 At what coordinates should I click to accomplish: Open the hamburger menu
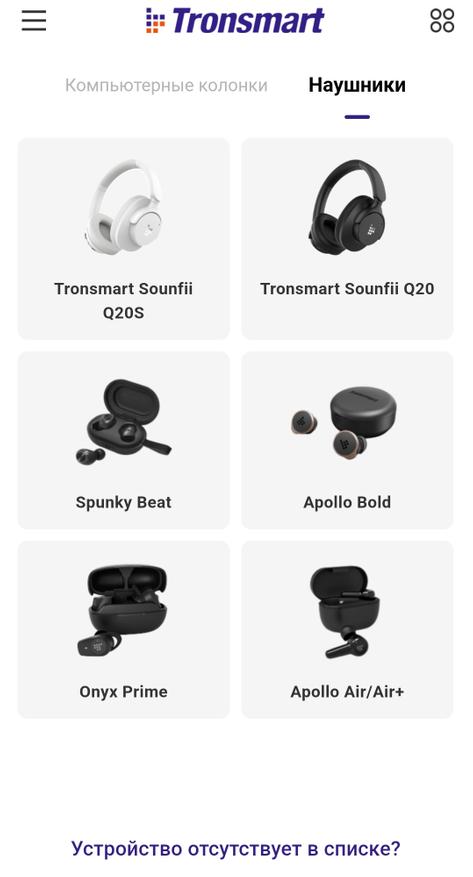point(34,21)
